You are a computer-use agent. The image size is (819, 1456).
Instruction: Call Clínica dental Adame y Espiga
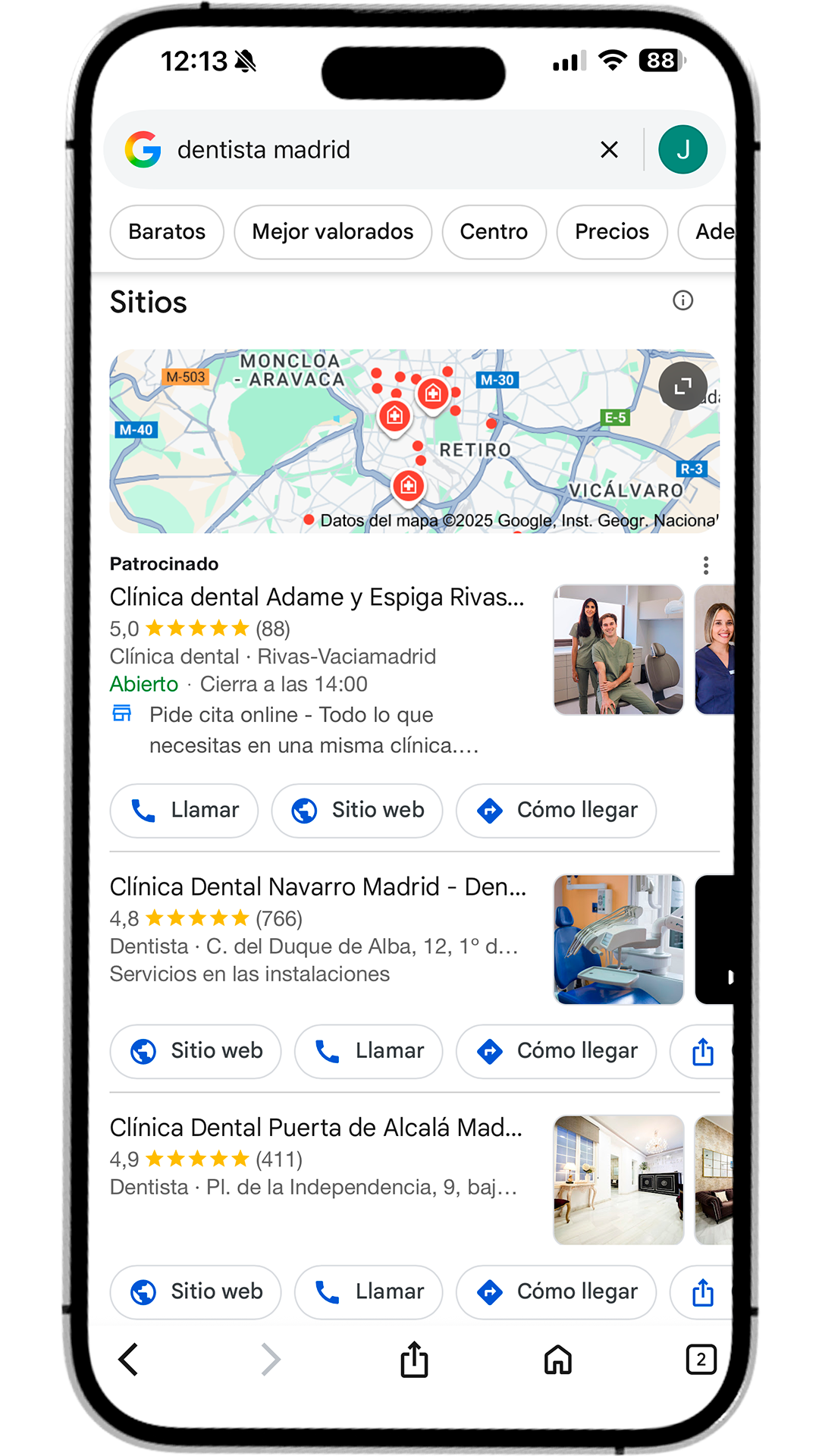point(184,811)
